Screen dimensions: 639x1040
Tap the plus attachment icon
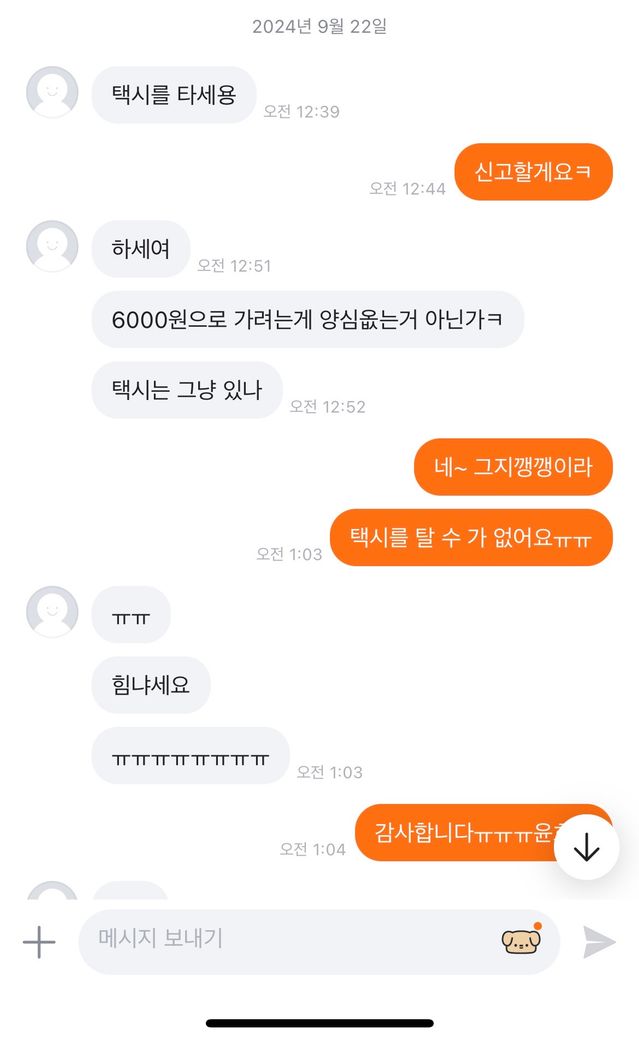point(39,941)
